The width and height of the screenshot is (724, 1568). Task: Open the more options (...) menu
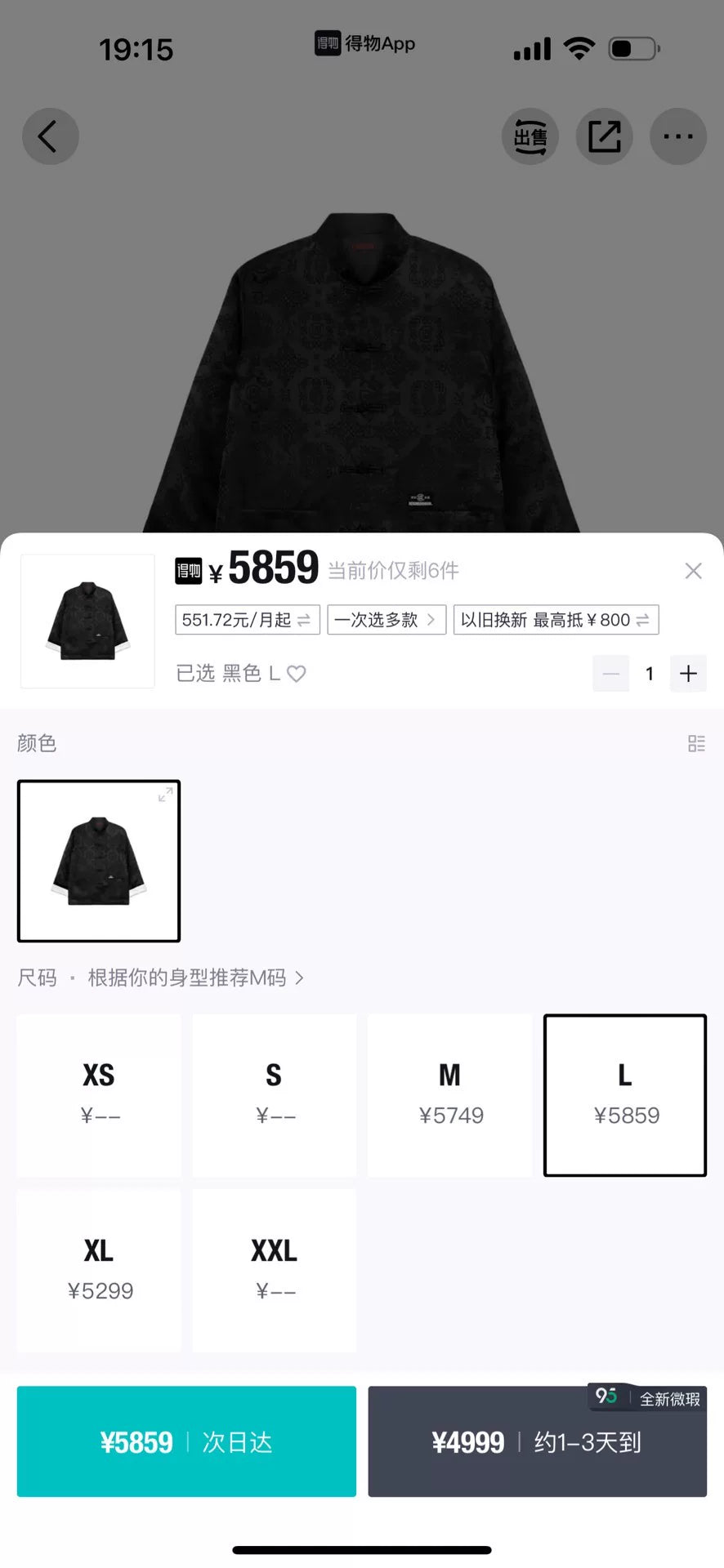(x=677, y=136)
